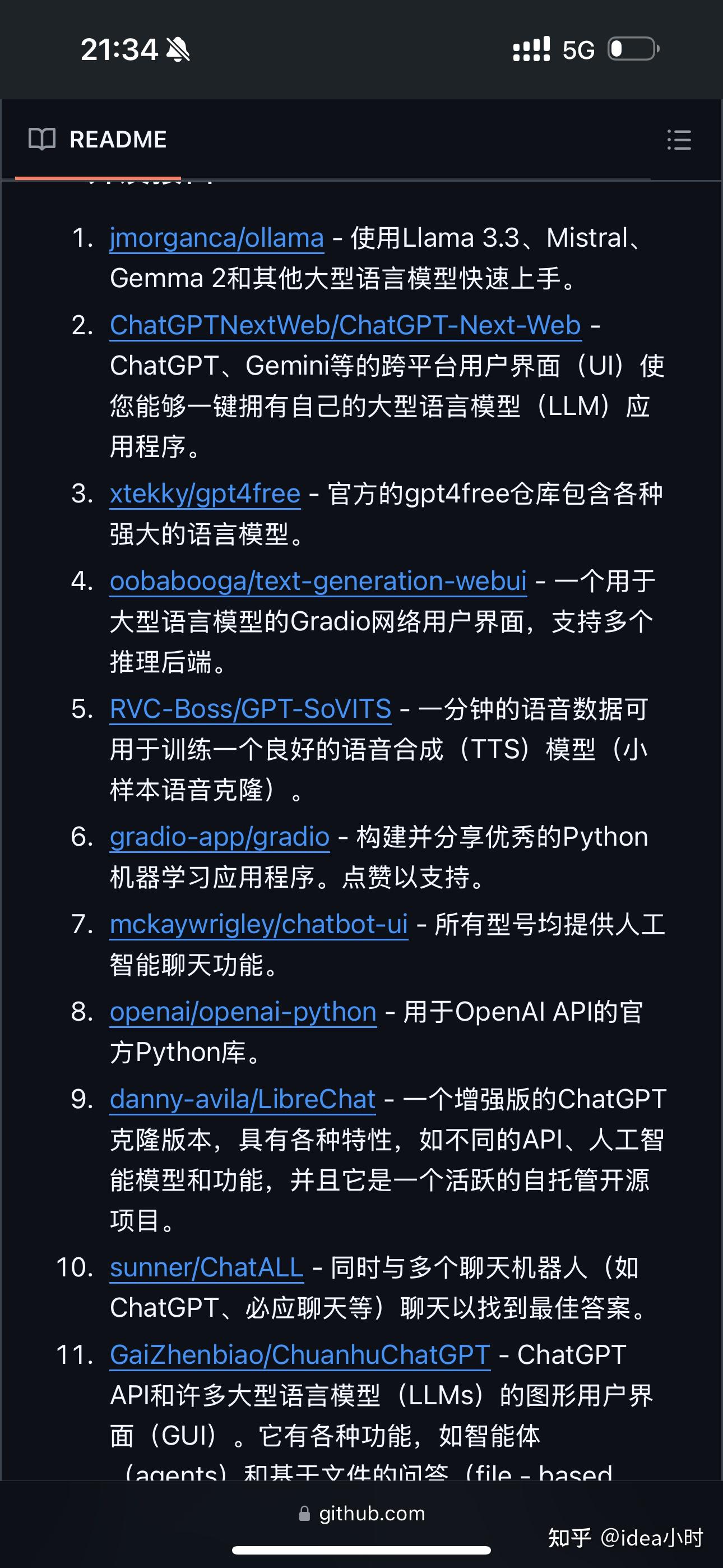Open the openai/openai-python link
The height and width of the screenshot is (1568, 723).
[x=243, y=1012]
